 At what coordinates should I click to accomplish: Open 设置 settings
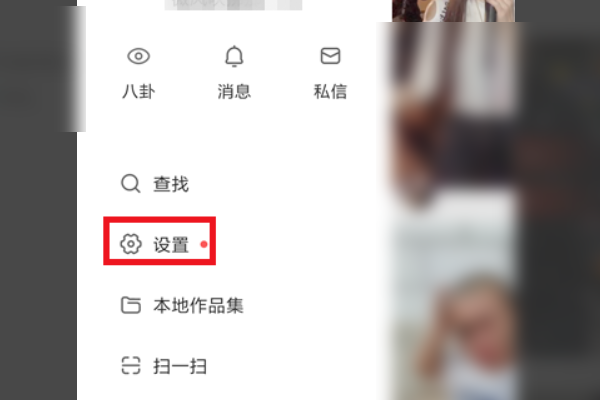(158, 244)
